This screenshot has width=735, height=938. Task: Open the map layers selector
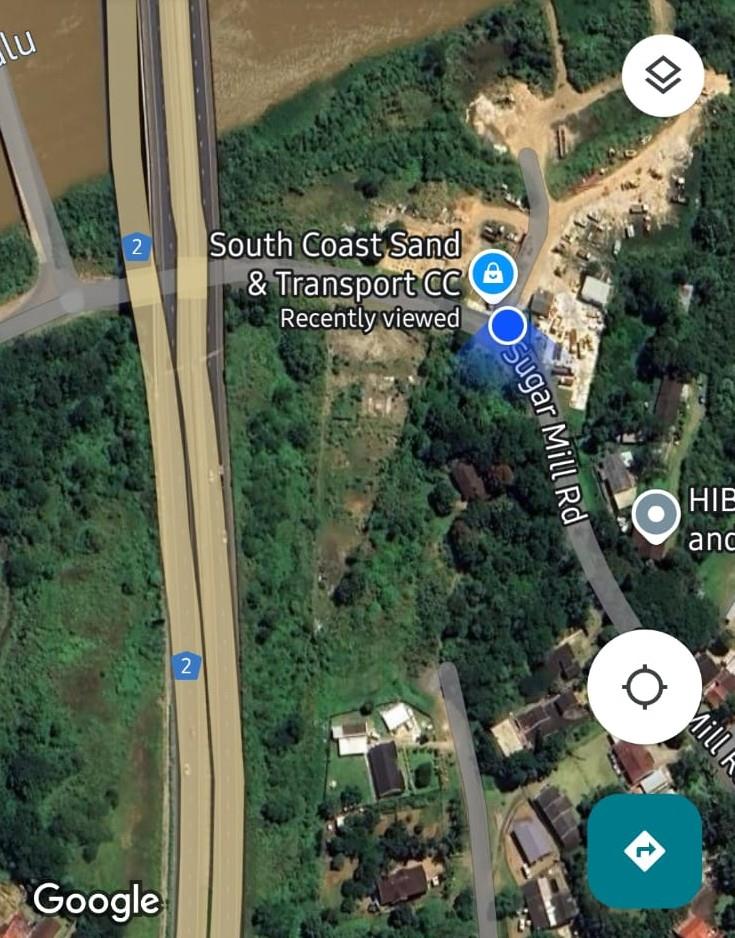[x=662, y=75]
